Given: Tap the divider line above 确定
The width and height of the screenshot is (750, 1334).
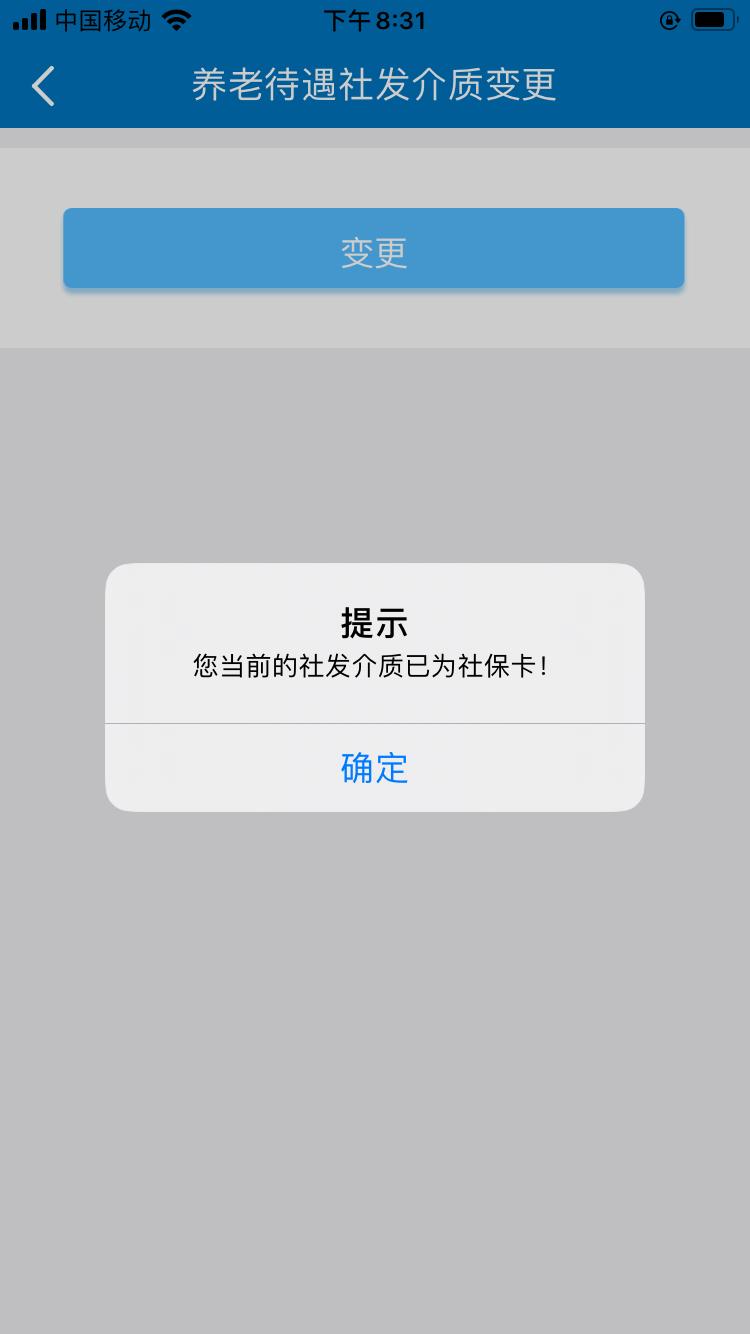Looking at the screenshot, I should click(375, 722).
